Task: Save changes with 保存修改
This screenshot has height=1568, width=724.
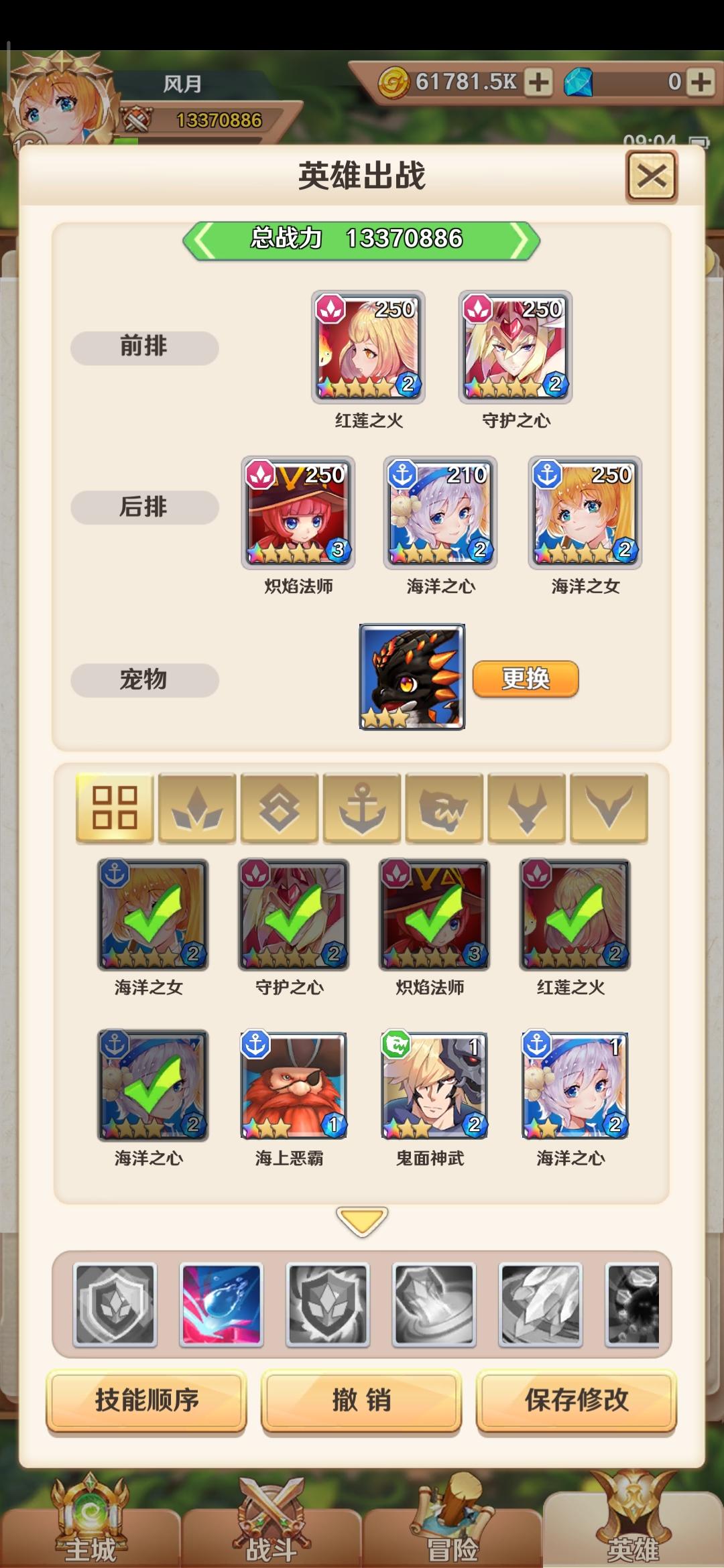Action: pos(576,1400)
